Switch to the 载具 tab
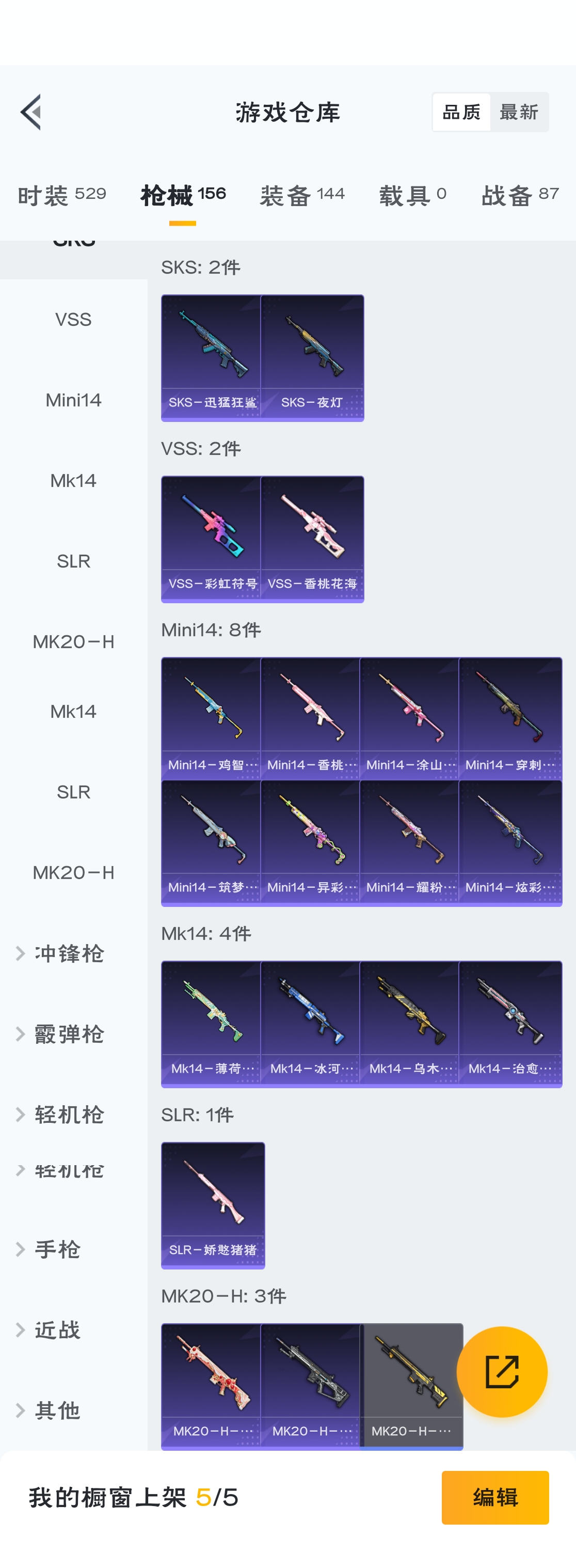 (x=413, y=195)
